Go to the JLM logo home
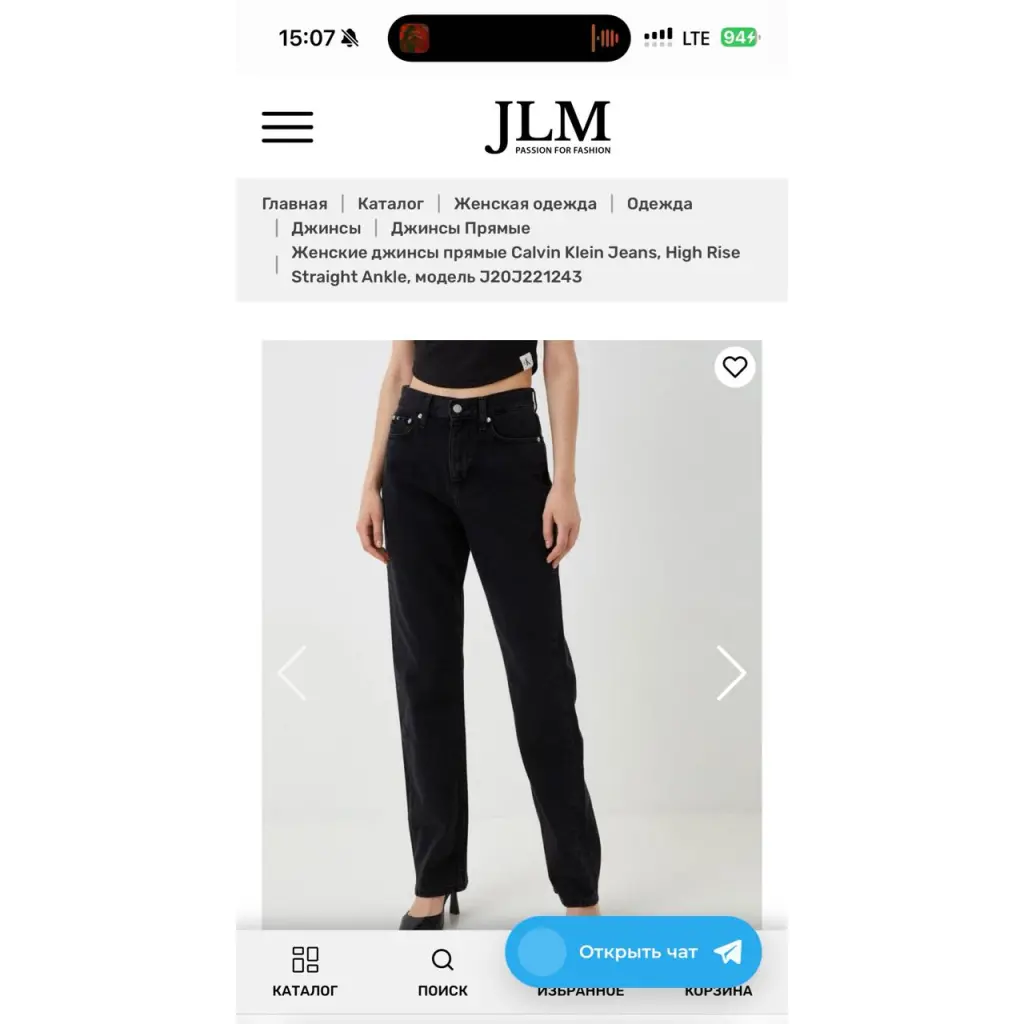Viewport: 1024px width, 1024px height. [547, 127]
